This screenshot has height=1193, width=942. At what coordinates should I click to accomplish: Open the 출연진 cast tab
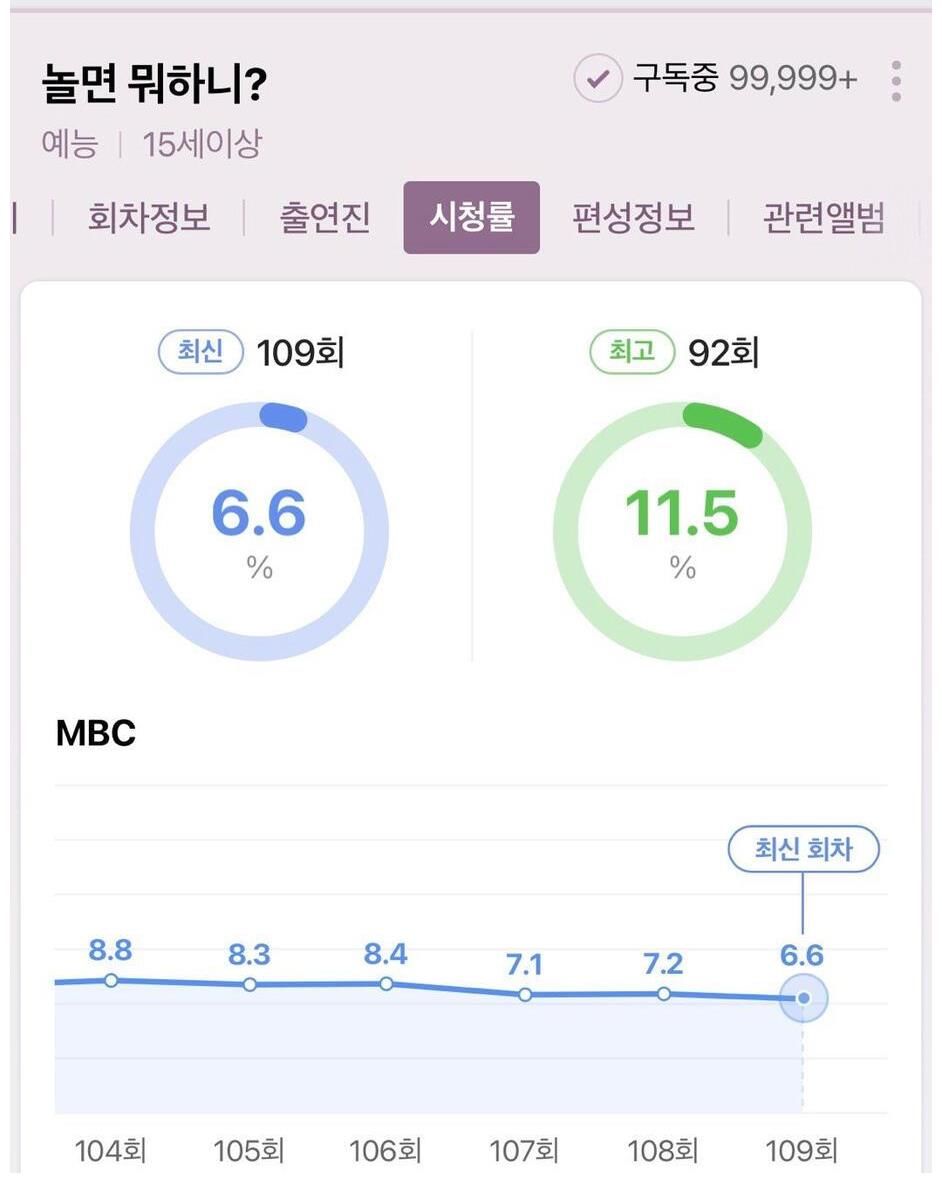coord(326,218)
